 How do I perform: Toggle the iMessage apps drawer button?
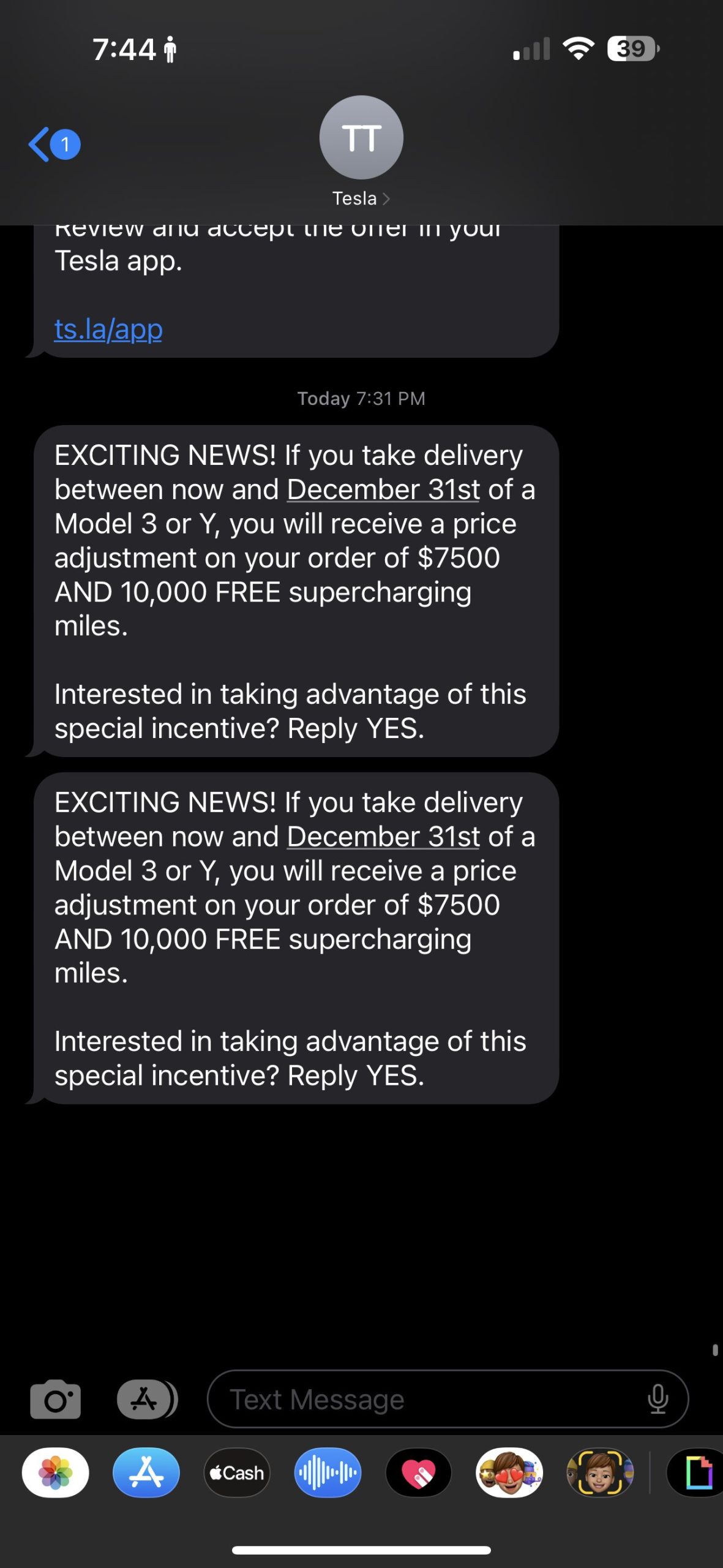pyautogui.click(x=146, y=1400)
